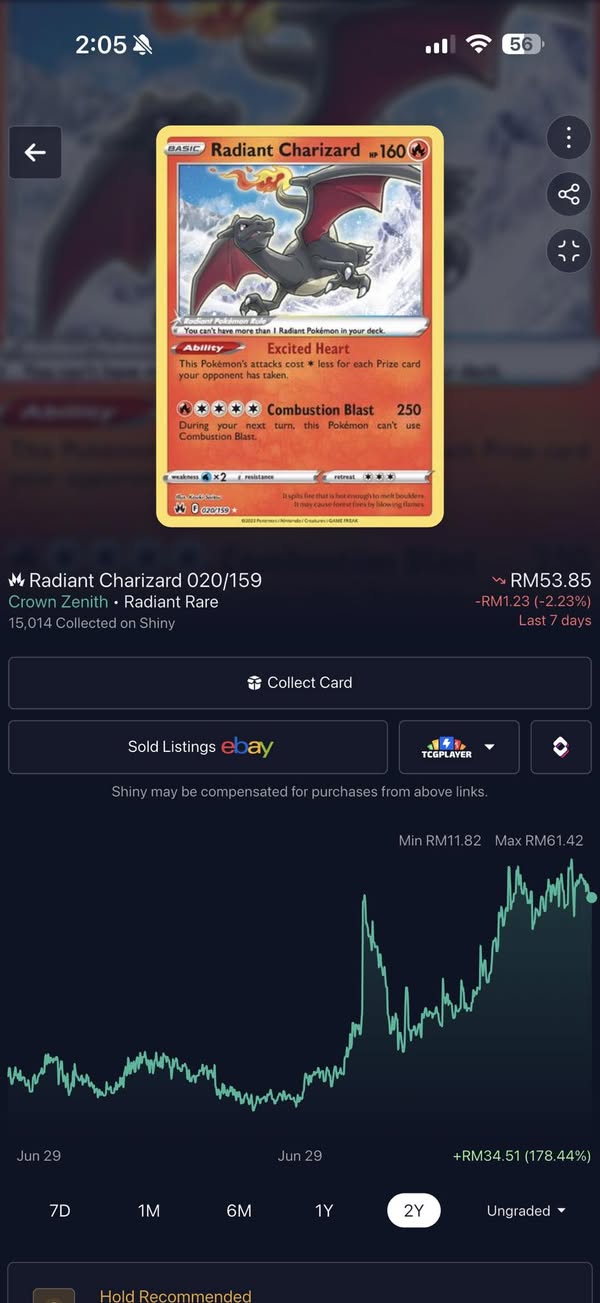
Task: Tap the diamond logo button beside TCGplayer
Action: pyautogui.click(x=561, y=747)
